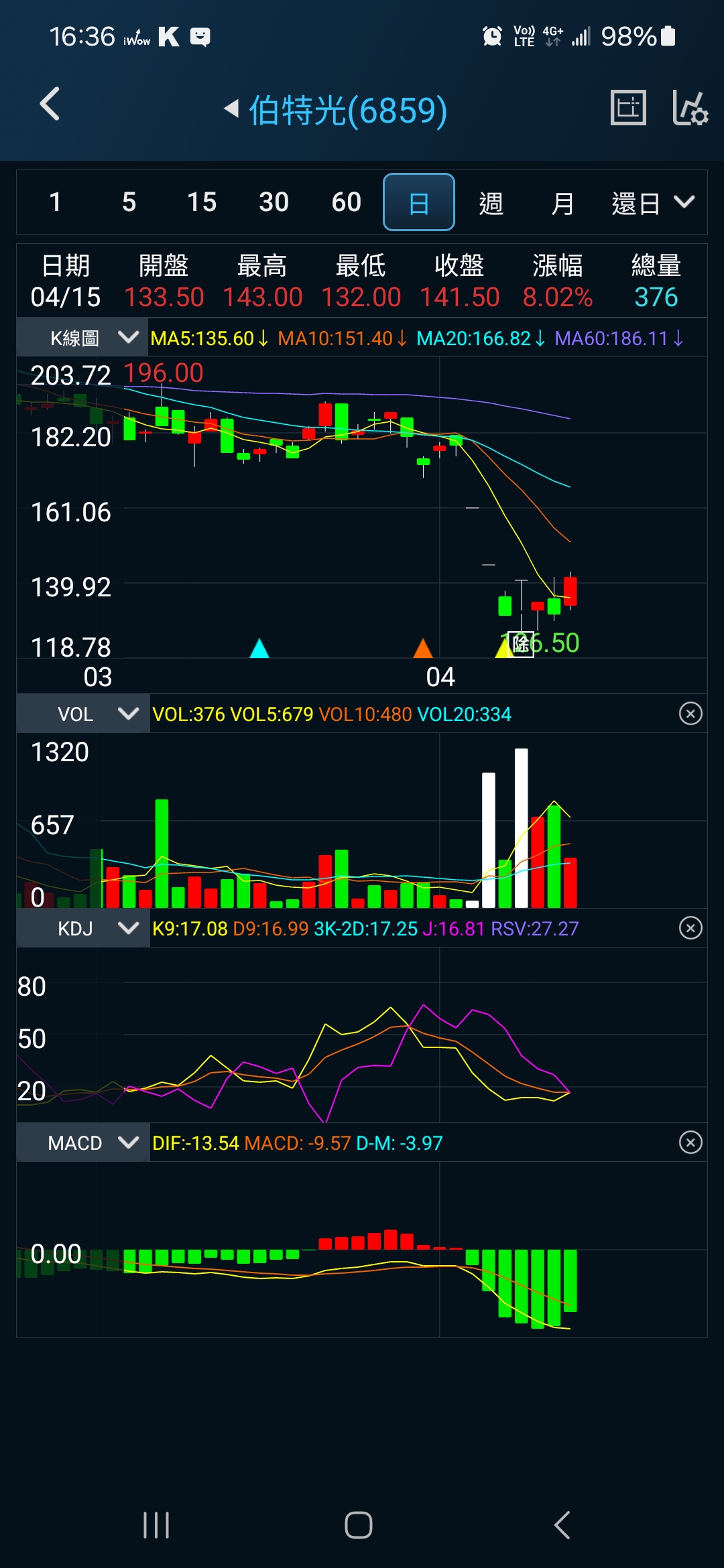Close the VOL indicator panel
This screenshot has width=724, height=1568.
tap(690, 714)
